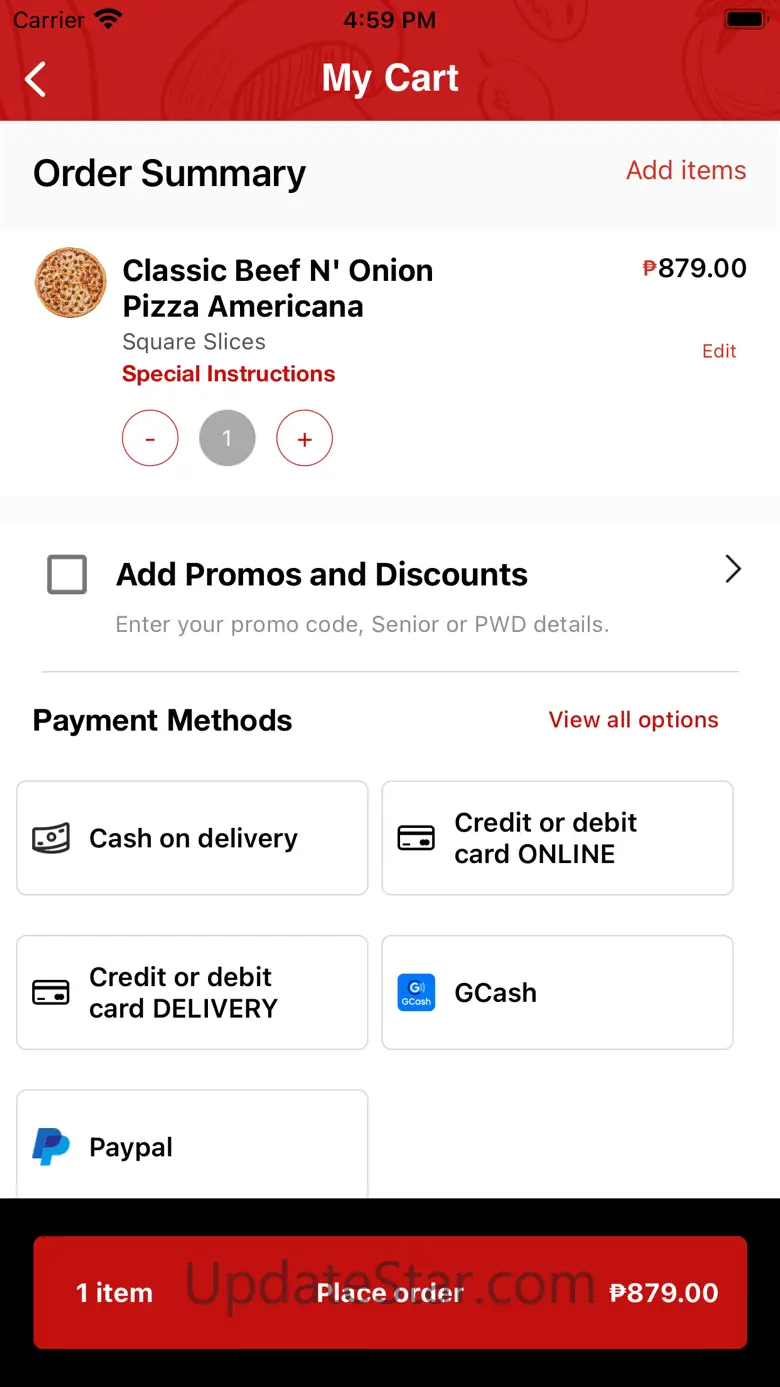Select Credit or debit card DELIVERY
The height and width of the screenshot is (1387, 780).
pyautogui.click(x=192, y=992)
